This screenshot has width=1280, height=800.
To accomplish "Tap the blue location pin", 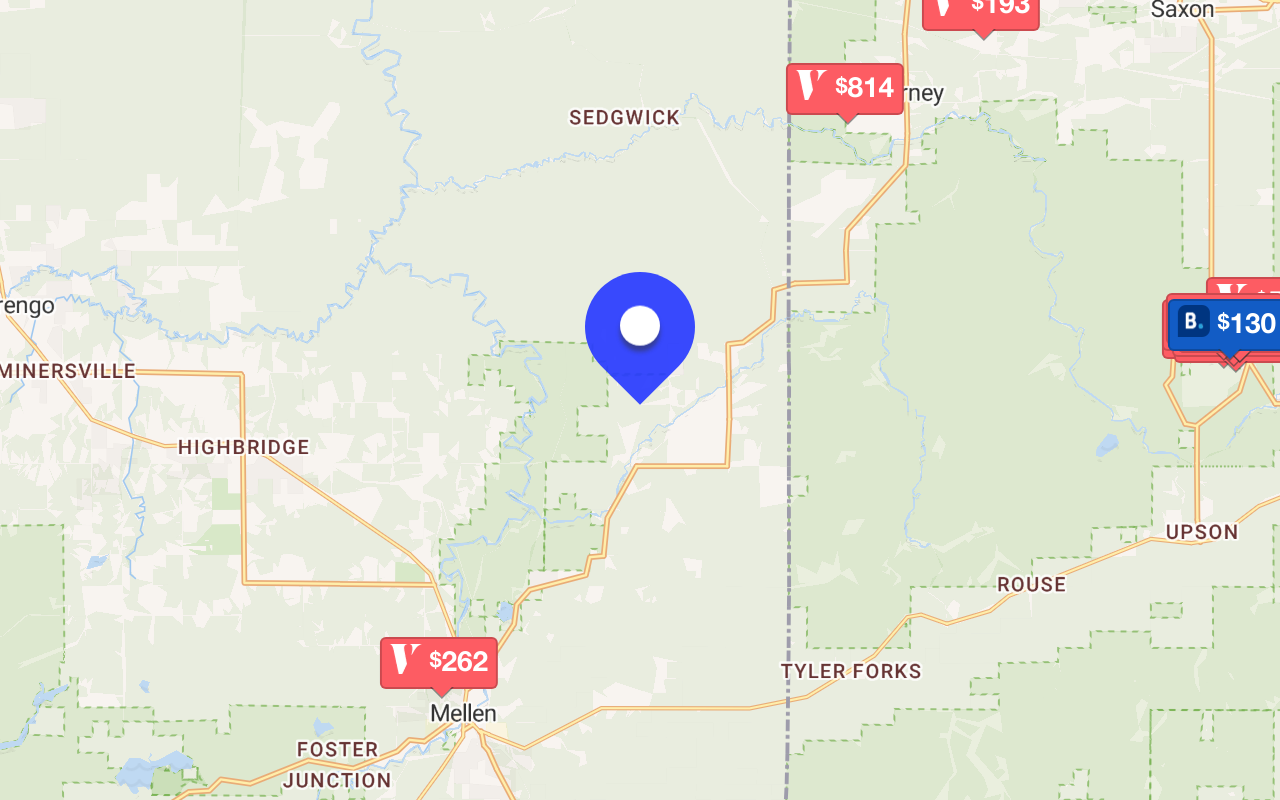I will [640, 328].
